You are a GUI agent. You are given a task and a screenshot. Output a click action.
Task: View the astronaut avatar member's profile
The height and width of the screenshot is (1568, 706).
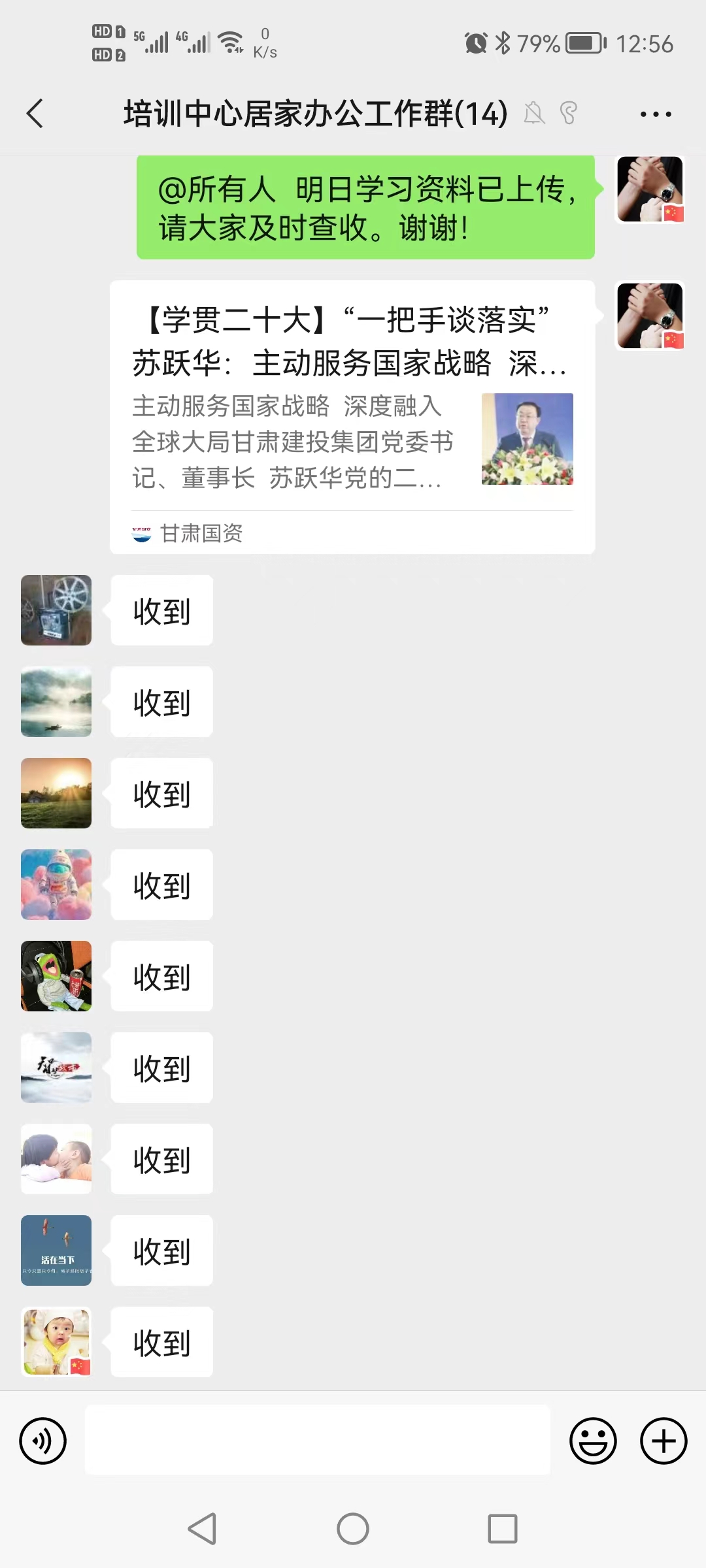click(x=56, y=885)
